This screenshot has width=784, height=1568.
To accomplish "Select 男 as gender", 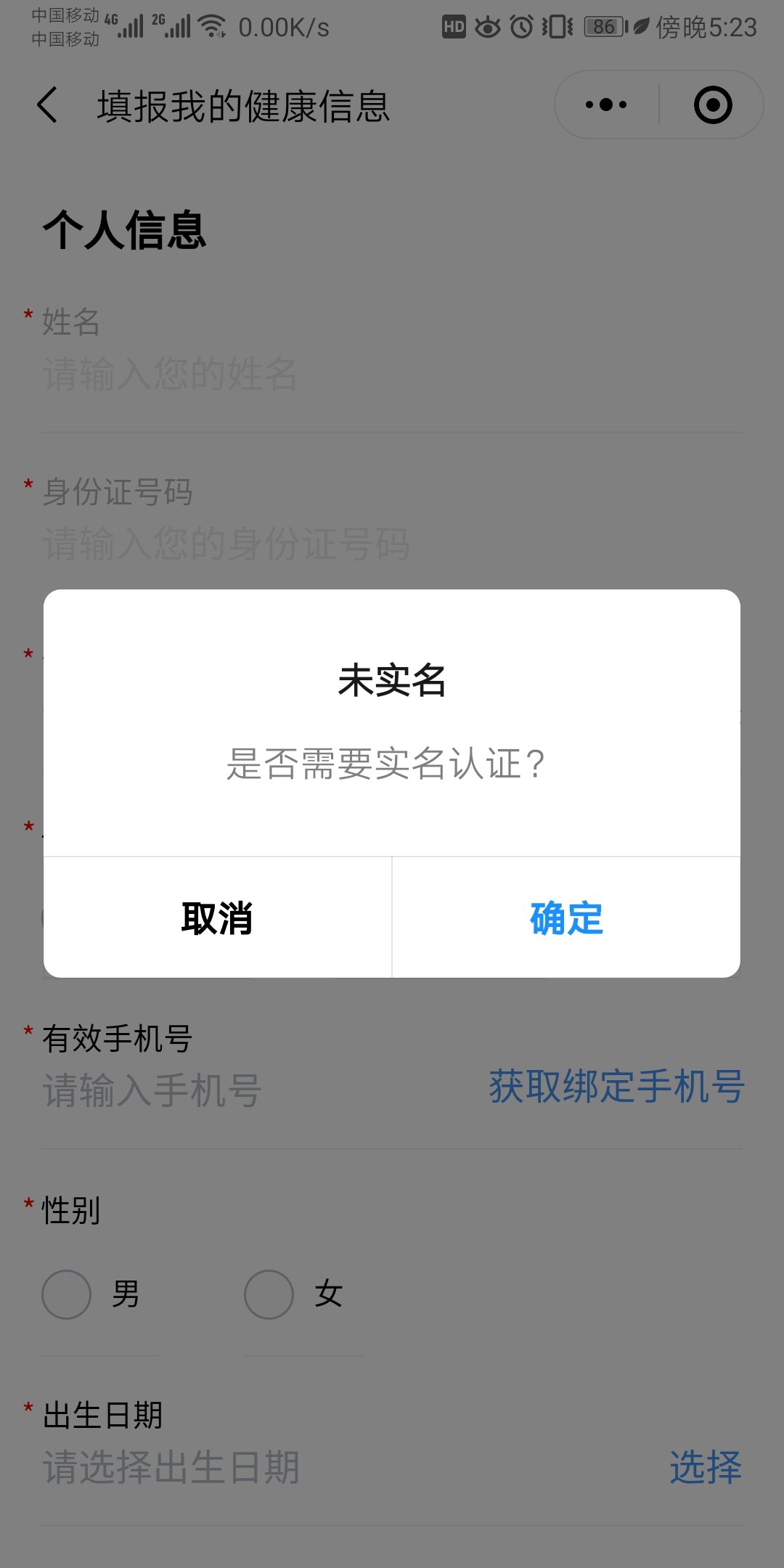I will (67, 1294).
